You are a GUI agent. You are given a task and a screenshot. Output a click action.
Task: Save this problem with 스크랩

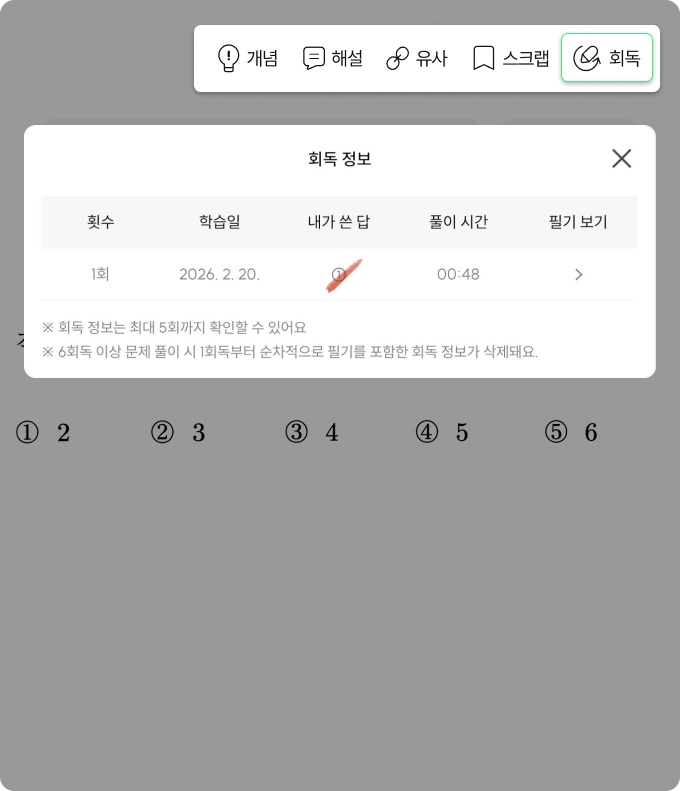coord(511,58)
